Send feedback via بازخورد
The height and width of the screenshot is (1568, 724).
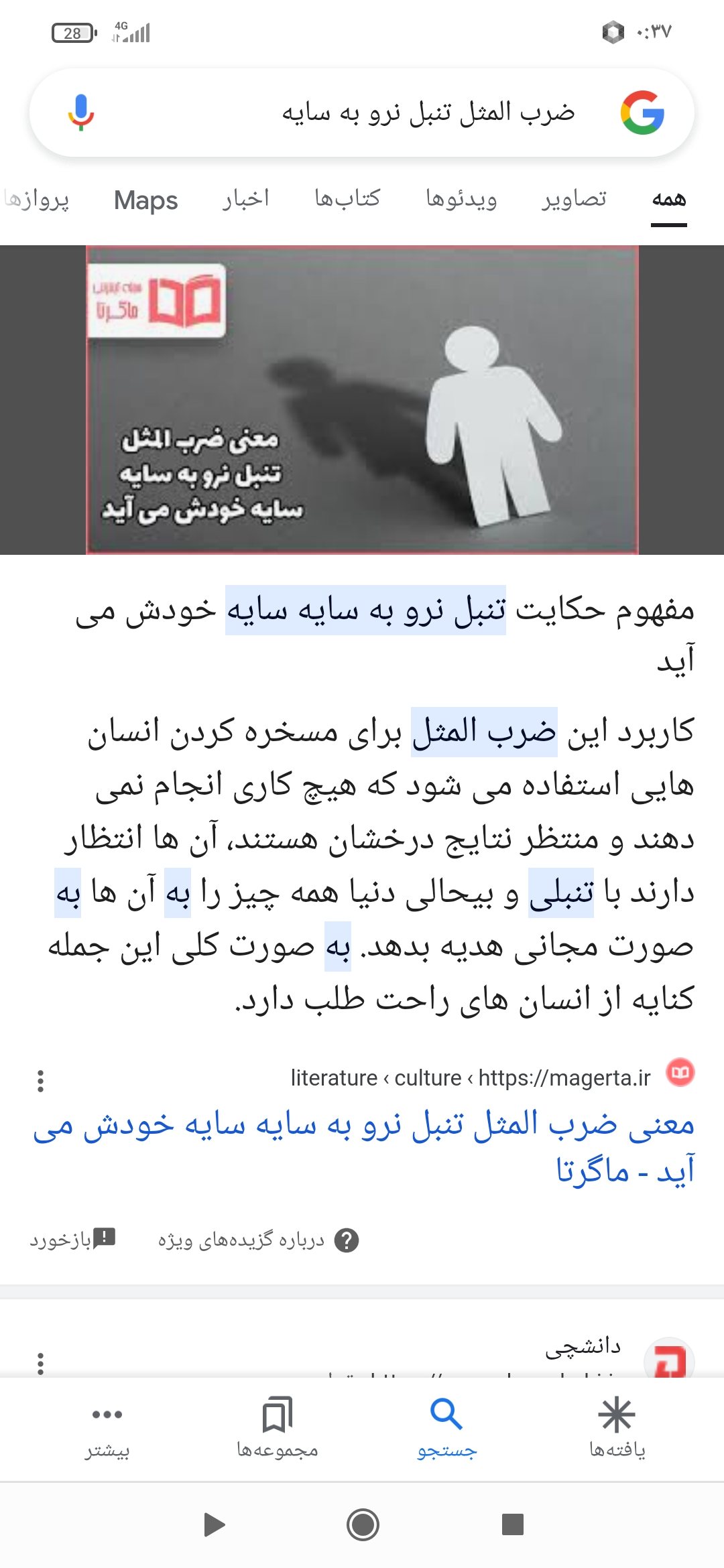click(x=72, y=1240)
